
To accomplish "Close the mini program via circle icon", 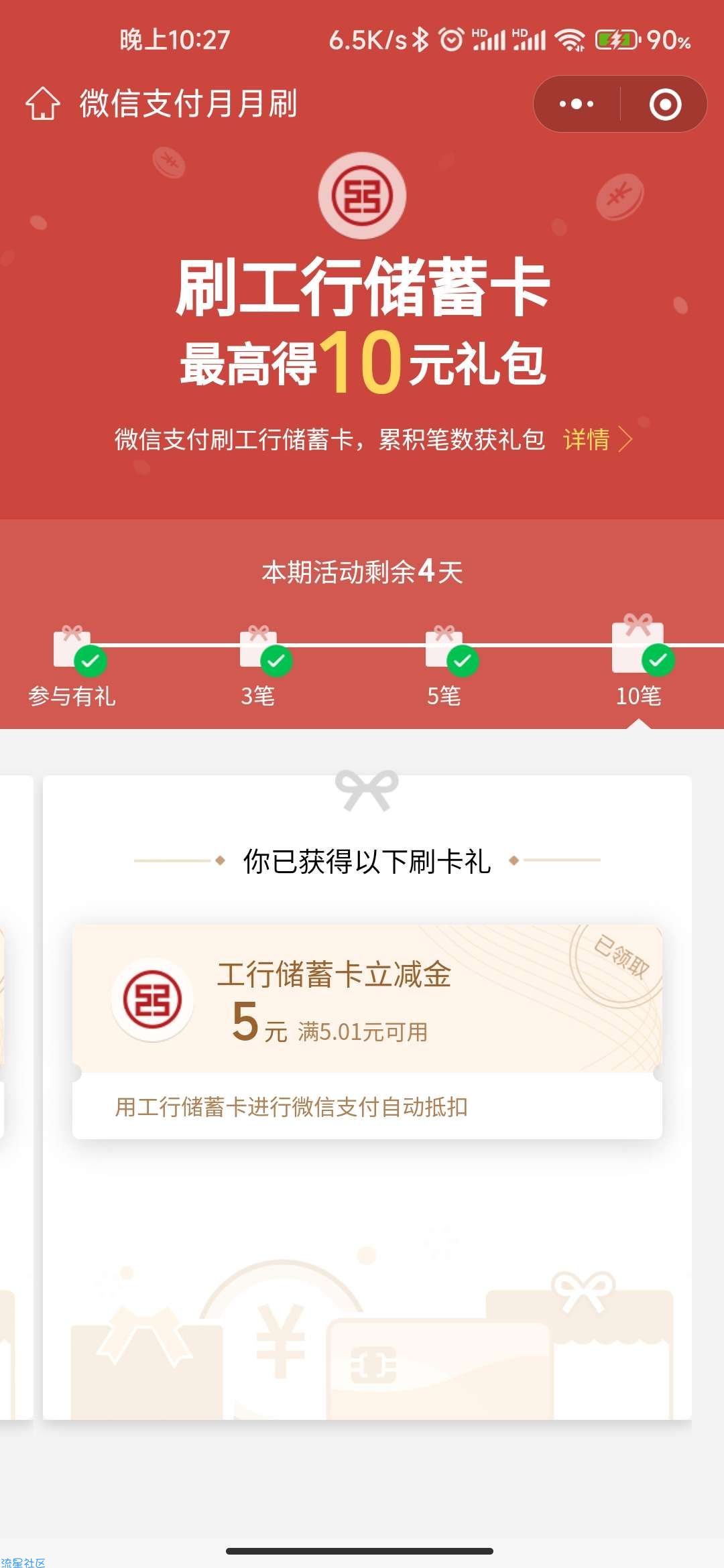I will coord(665,104).
